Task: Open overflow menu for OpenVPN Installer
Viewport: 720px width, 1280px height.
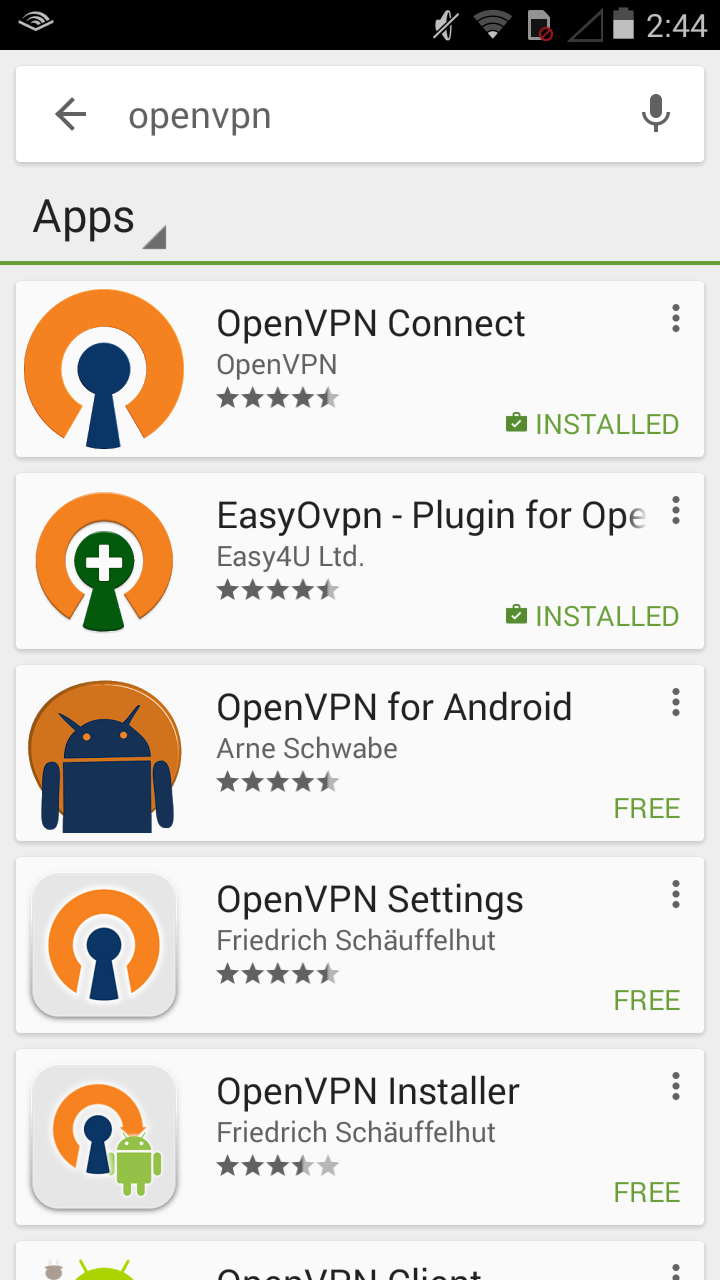Action: (x=676, y=1087)
